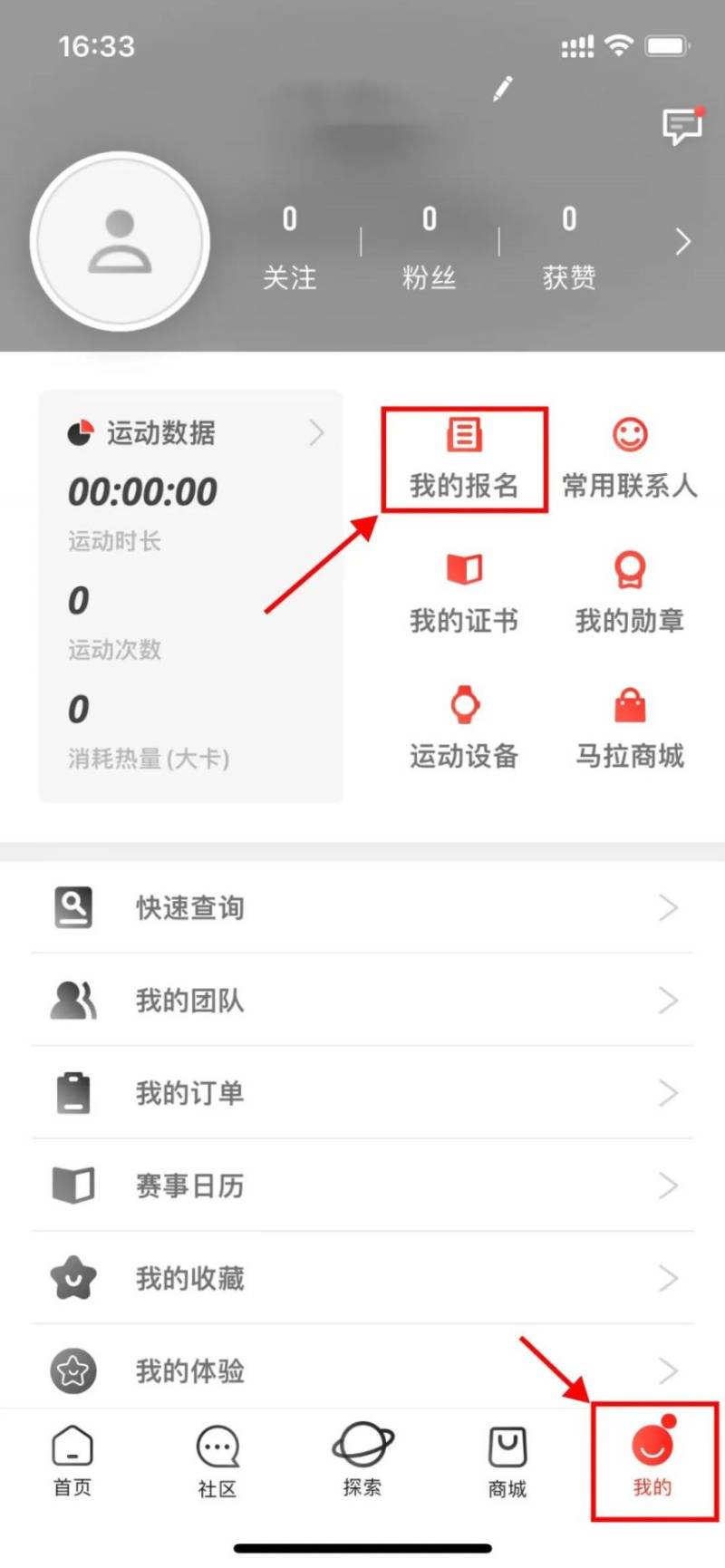Screen dimensions: 725x1568
Task: Open 马拉商城 (Mara Mall)
Action: click(631, 725)
